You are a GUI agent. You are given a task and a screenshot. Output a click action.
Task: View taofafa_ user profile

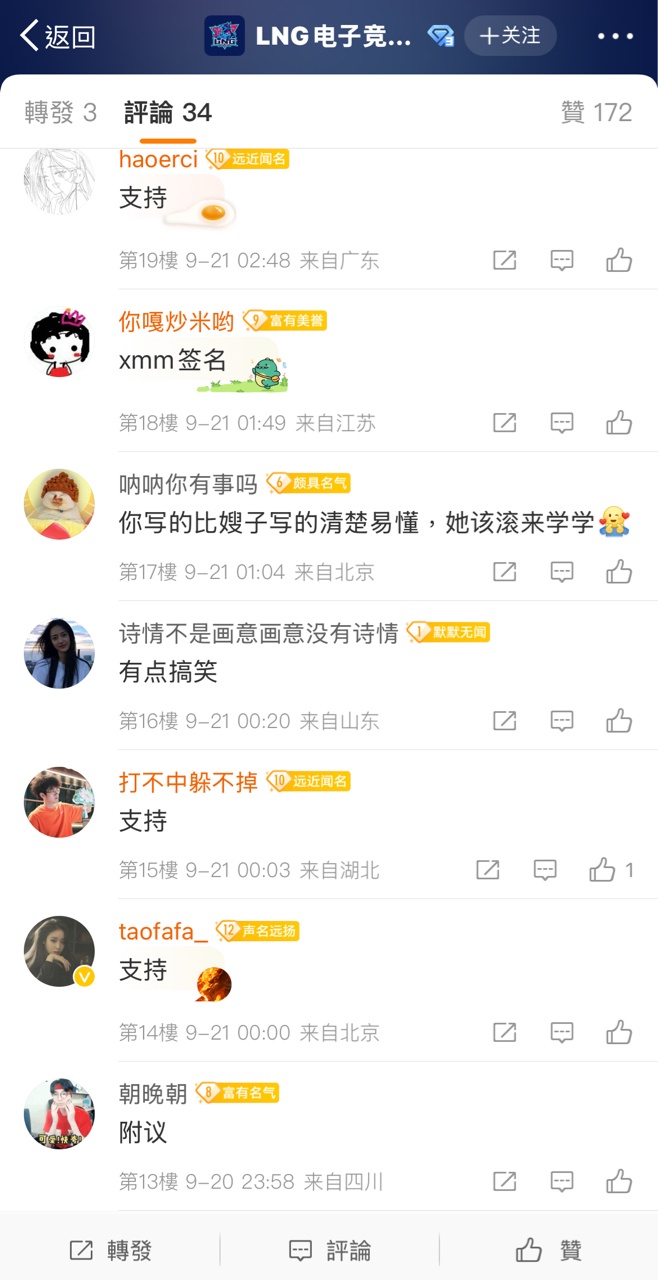(x=163, y=931)
